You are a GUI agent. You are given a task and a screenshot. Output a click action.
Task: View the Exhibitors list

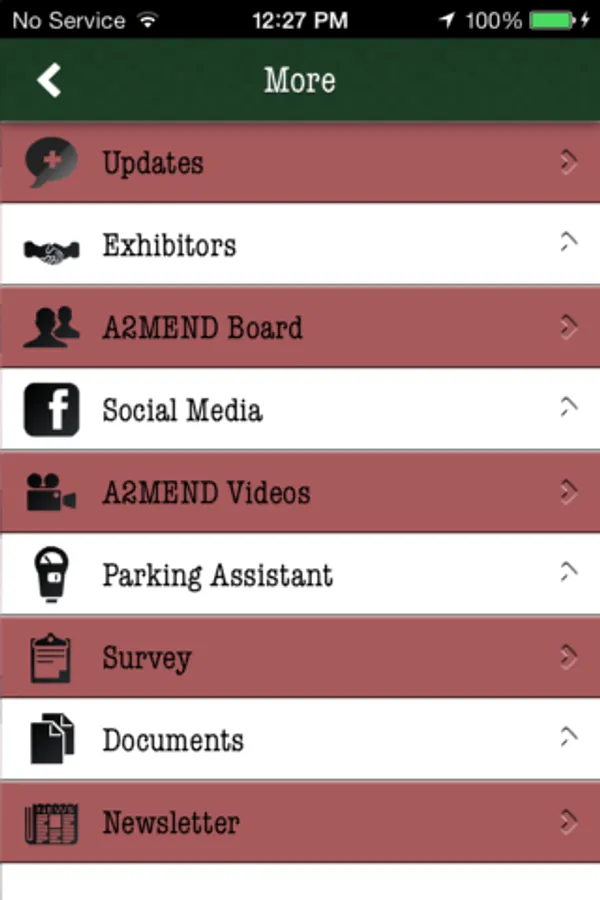[x=300, y=245]
